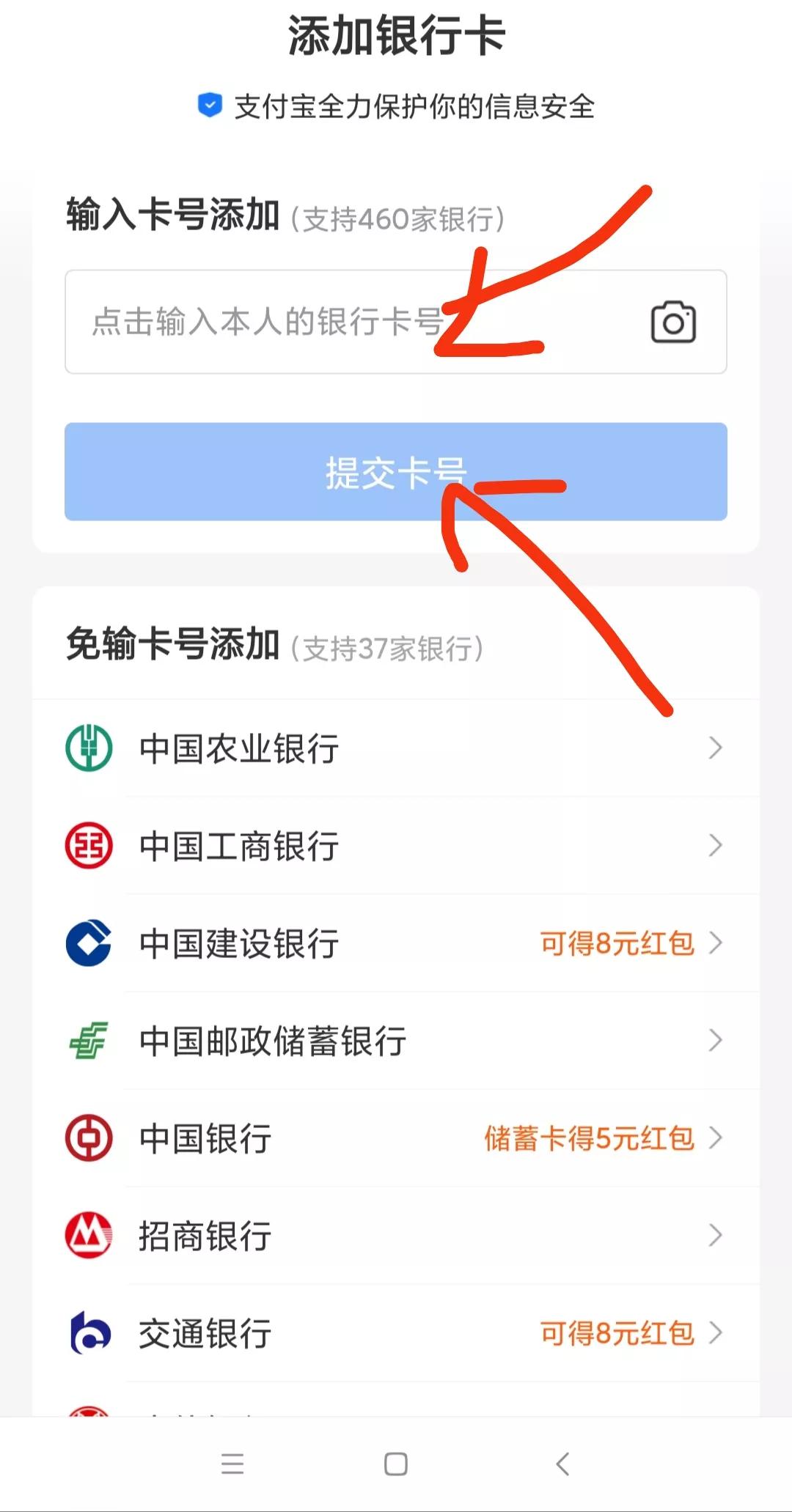The height and width of the screenshot is (1512, 792).
Task: Open the 中国邮政储蓄银行 entry arrow
Action: (715, 1041)
